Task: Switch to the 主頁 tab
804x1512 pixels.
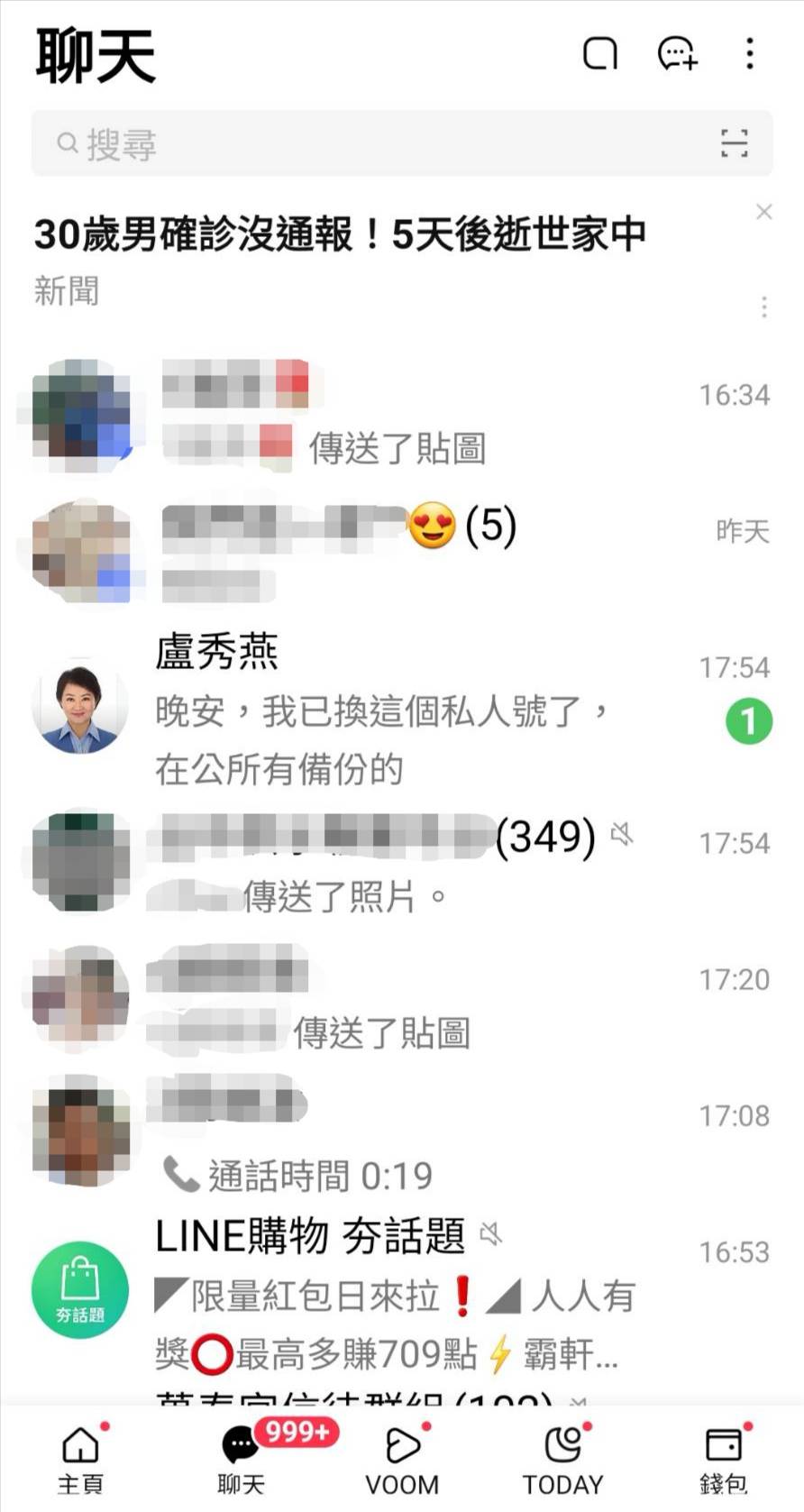Action: [x=80, y=1459]
